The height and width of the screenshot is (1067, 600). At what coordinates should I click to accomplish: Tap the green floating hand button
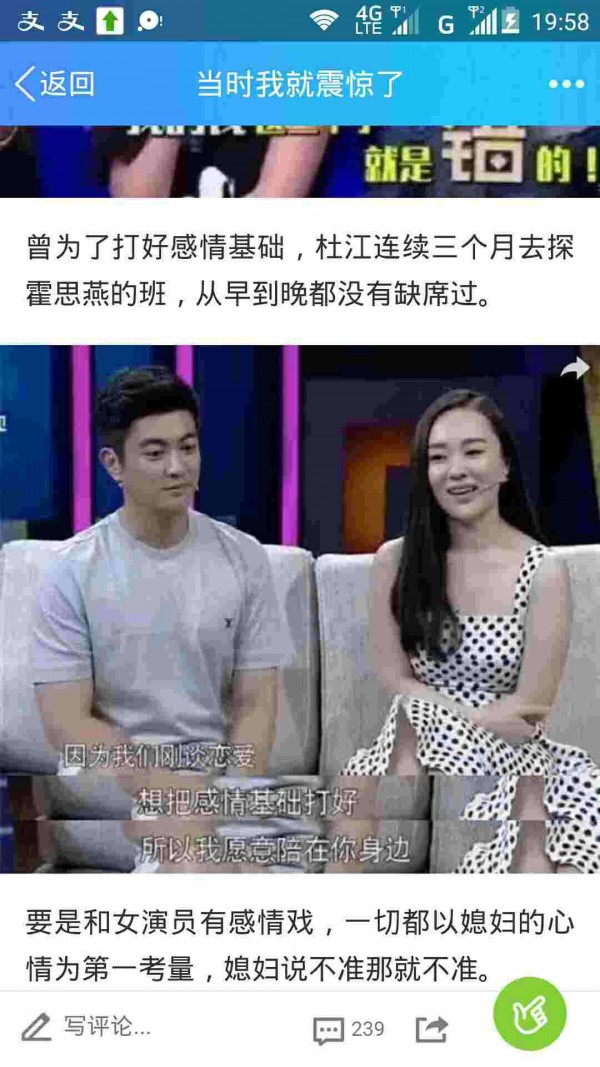529,1013
